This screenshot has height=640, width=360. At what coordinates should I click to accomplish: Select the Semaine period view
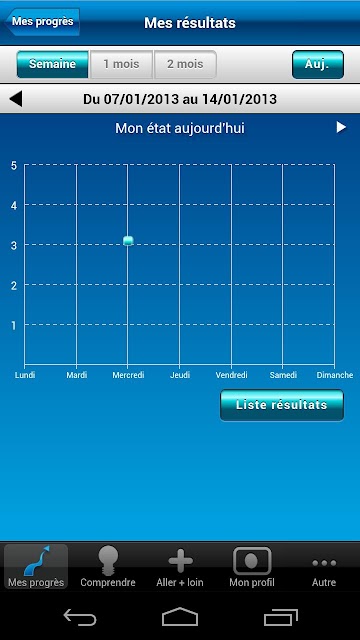pos(53,64)
